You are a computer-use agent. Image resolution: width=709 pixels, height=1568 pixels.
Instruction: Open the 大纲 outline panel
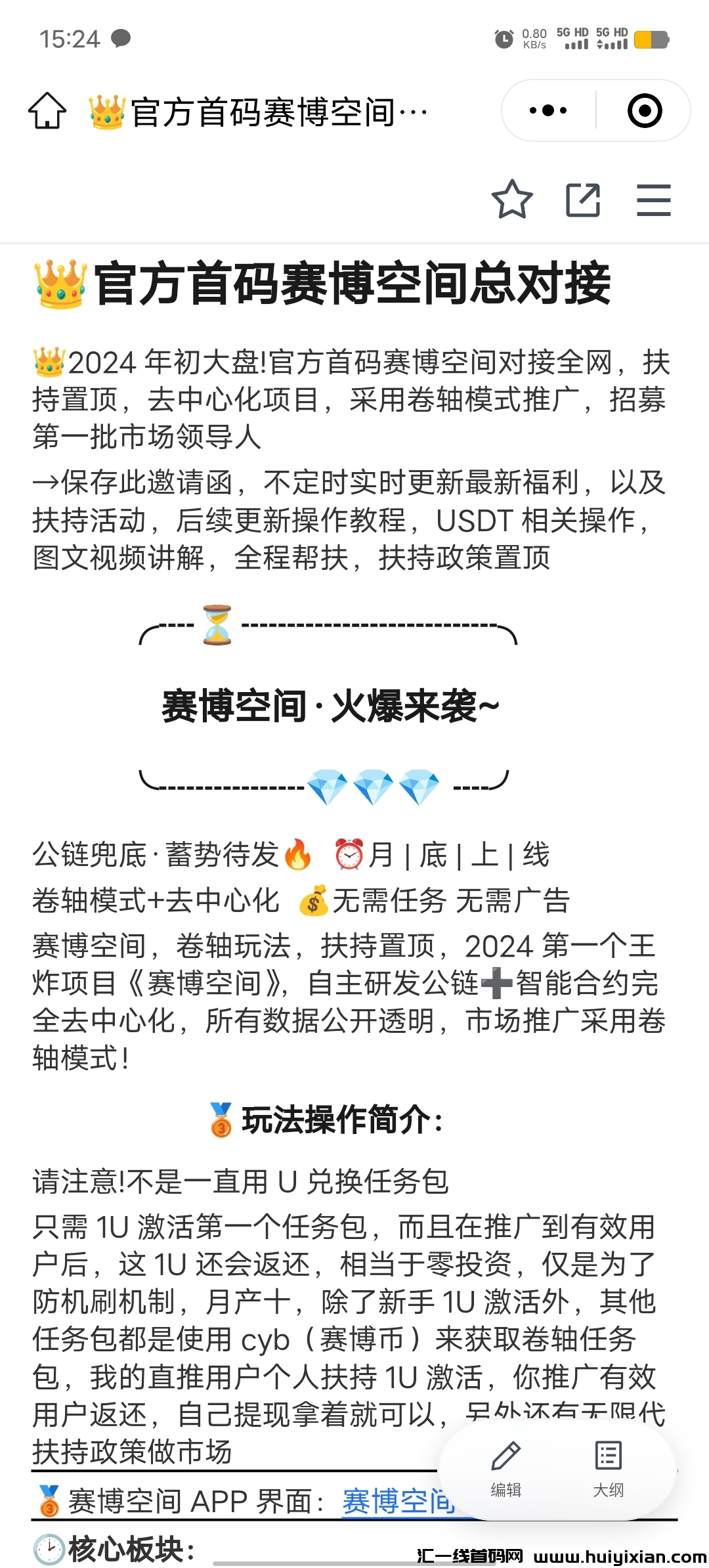click(608, 1470)
